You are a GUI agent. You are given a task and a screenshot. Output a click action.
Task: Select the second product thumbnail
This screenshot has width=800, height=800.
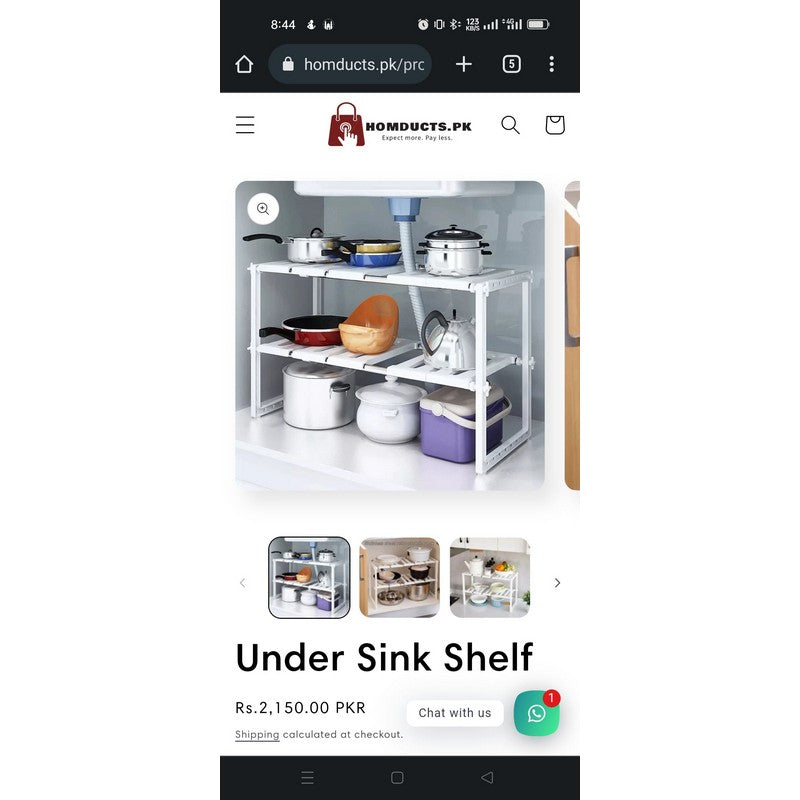coord(399,578)
